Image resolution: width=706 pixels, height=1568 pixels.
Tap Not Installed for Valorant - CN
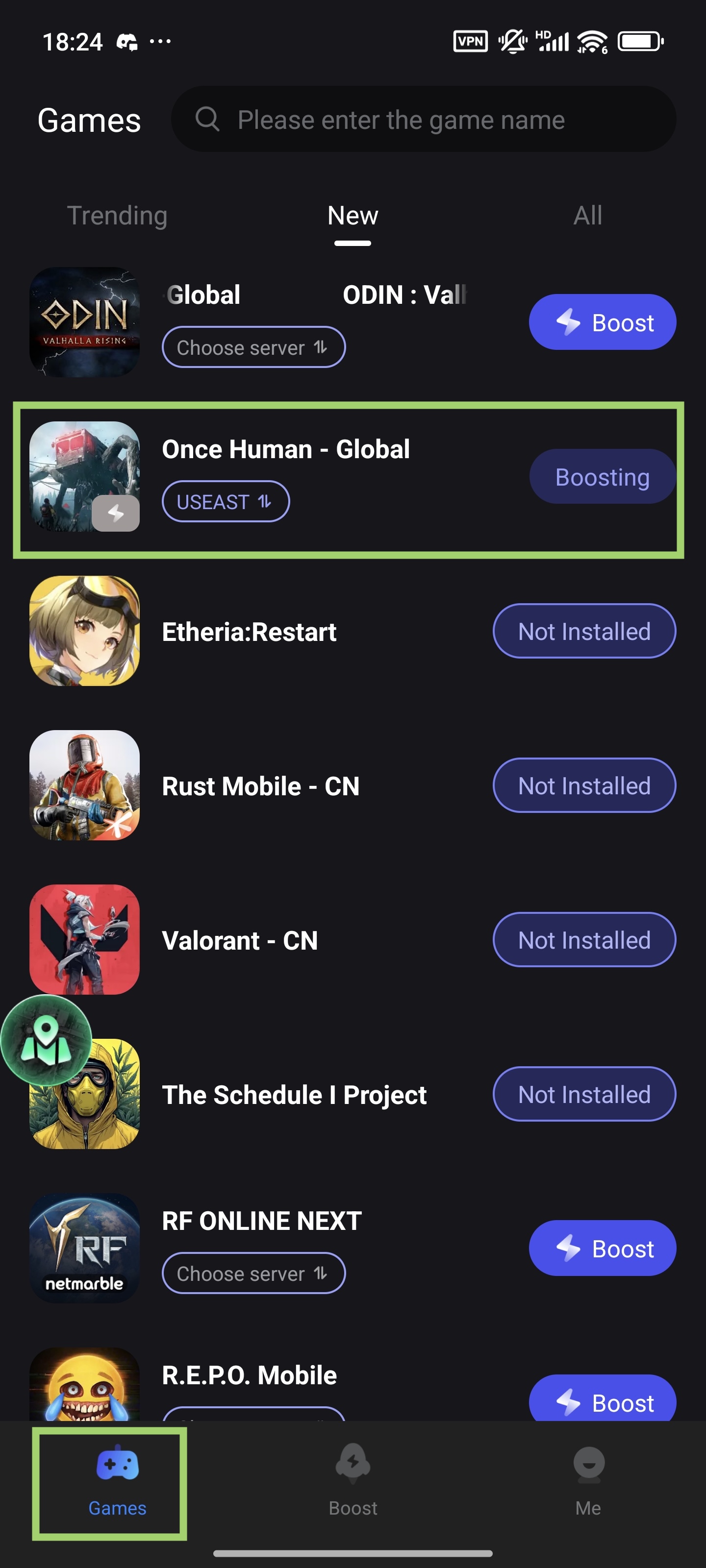[583, 940]
